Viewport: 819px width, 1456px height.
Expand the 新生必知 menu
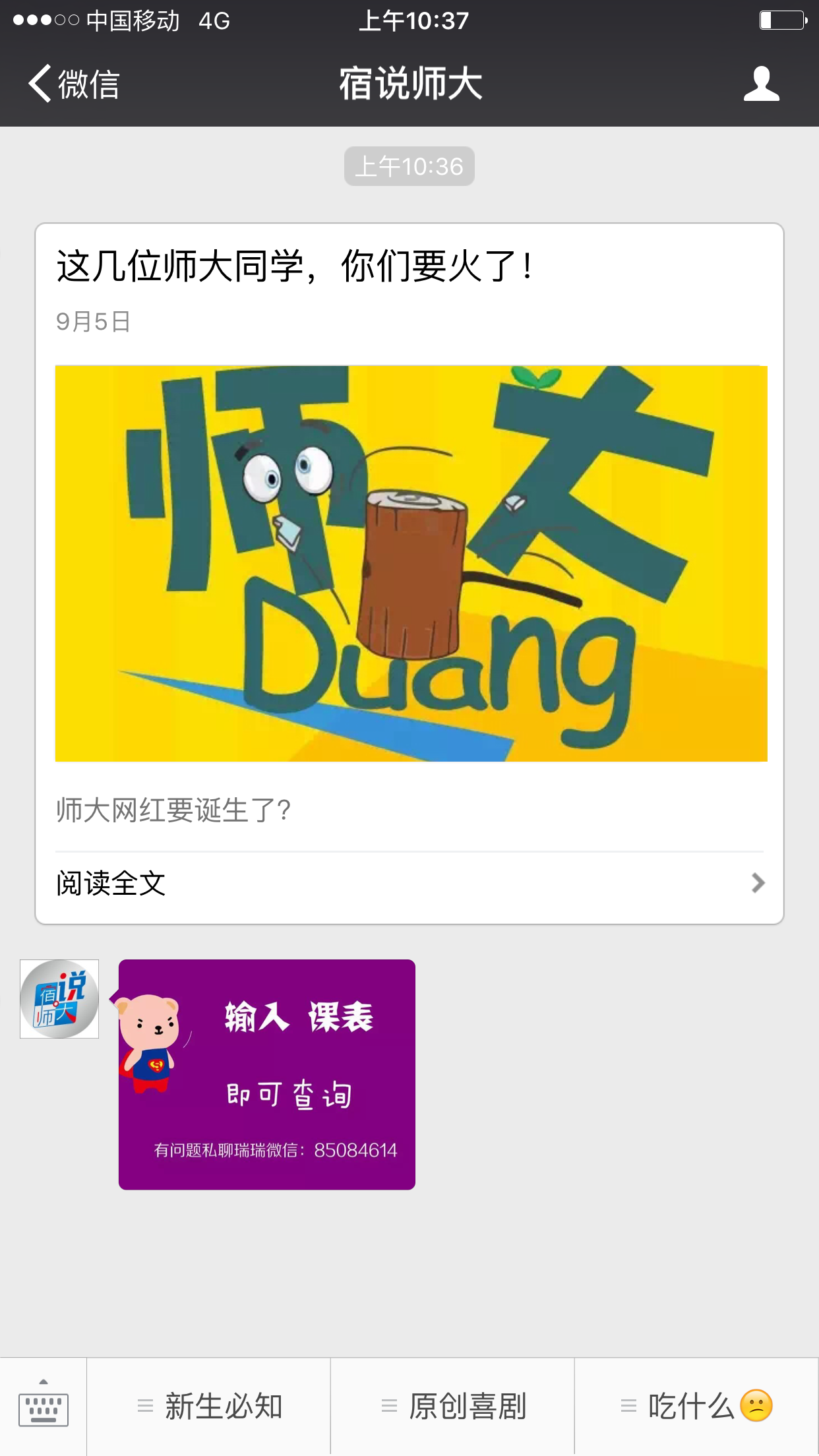click(x=209, y=1406)
